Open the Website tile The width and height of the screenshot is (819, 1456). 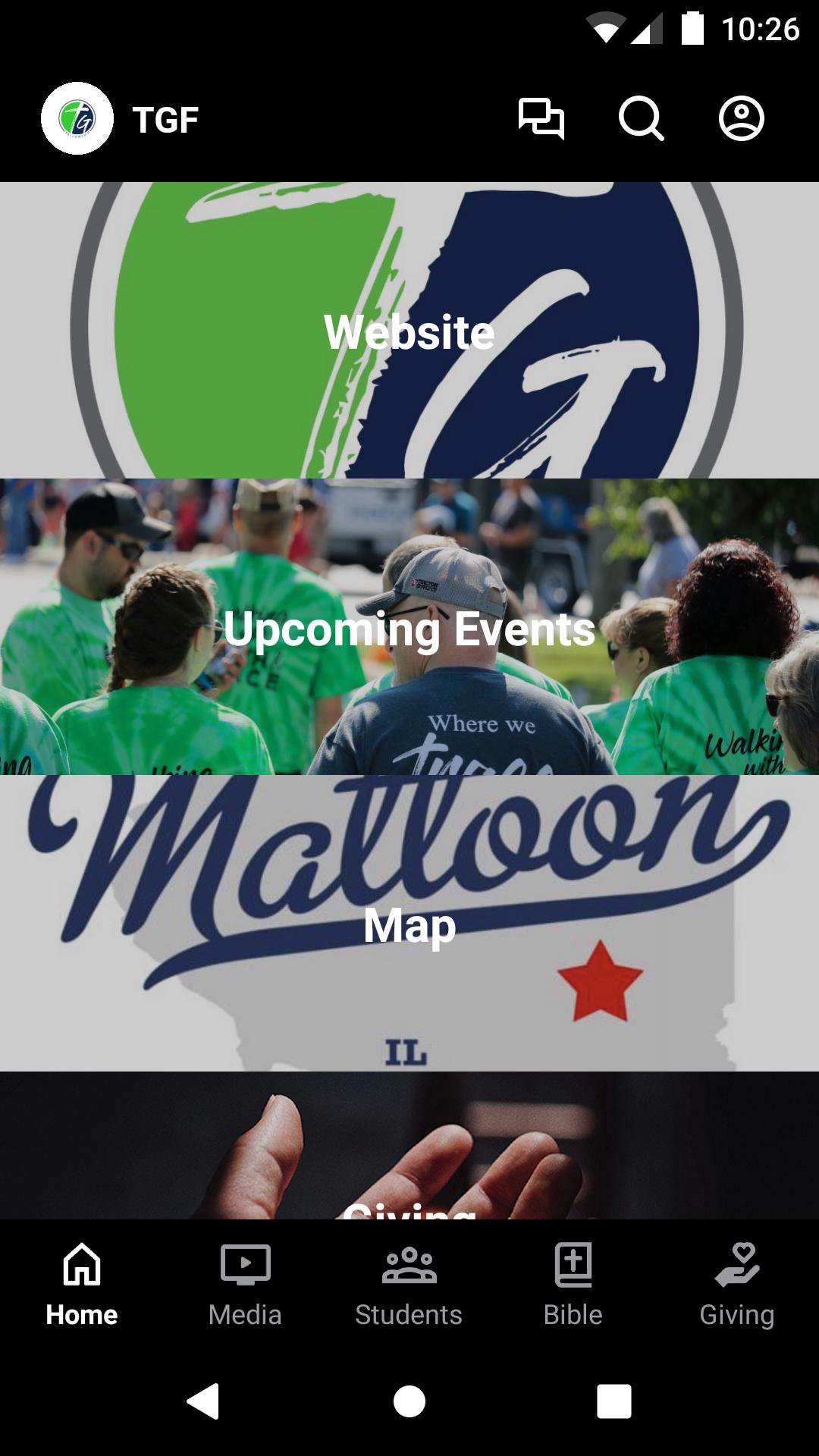tap(409, 331)
